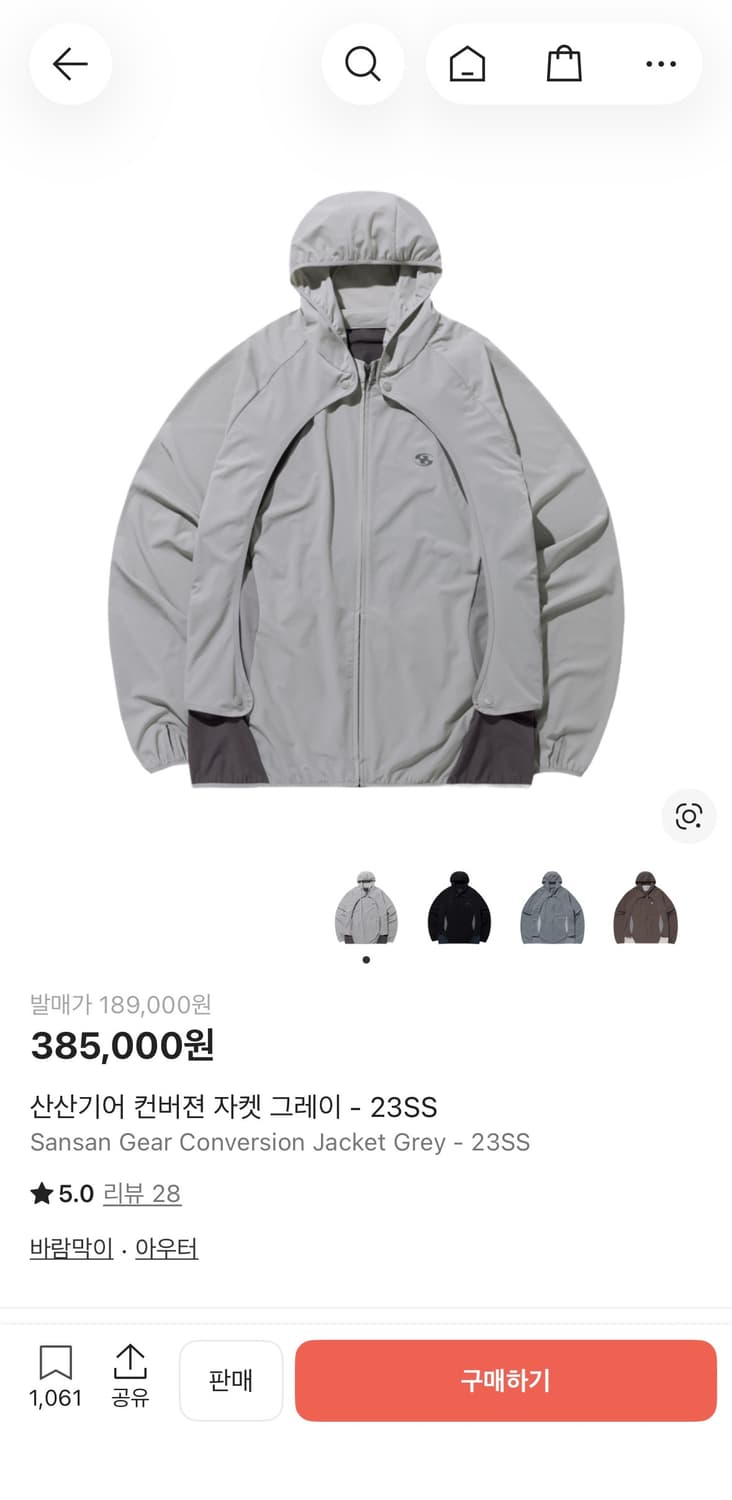This screenshot has height=1500, width=732.
Task: Open the shopping bag
Action: tap(564, 63)
